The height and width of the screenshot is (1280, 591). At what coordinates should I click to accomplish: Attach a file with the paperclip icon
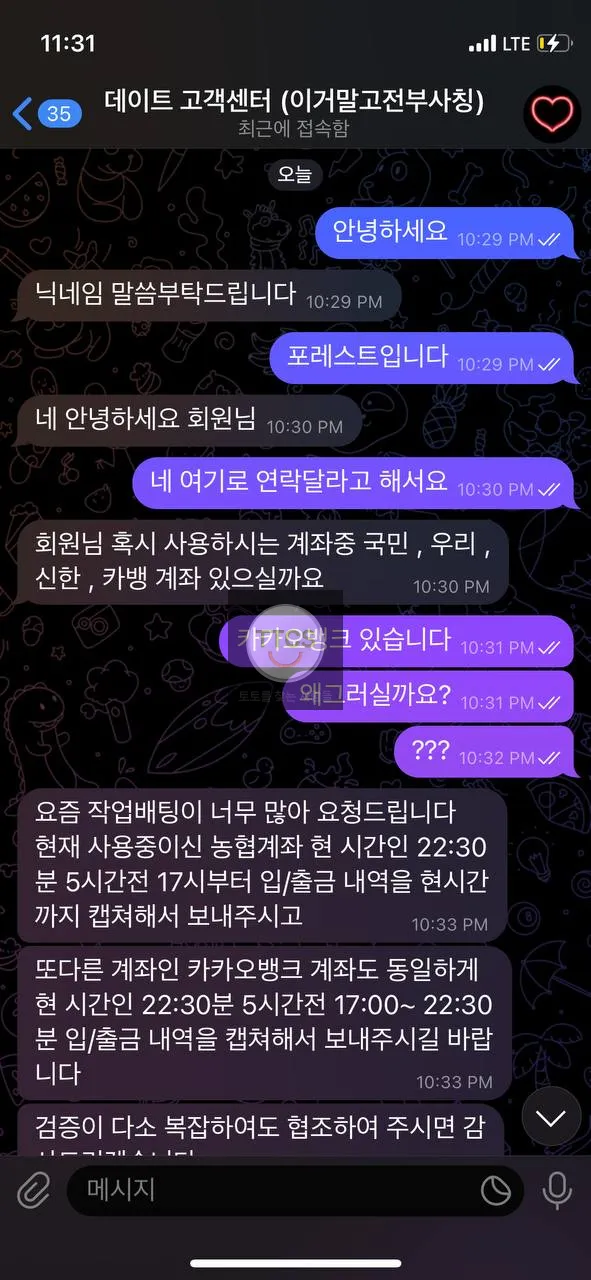pos(33,1190)
